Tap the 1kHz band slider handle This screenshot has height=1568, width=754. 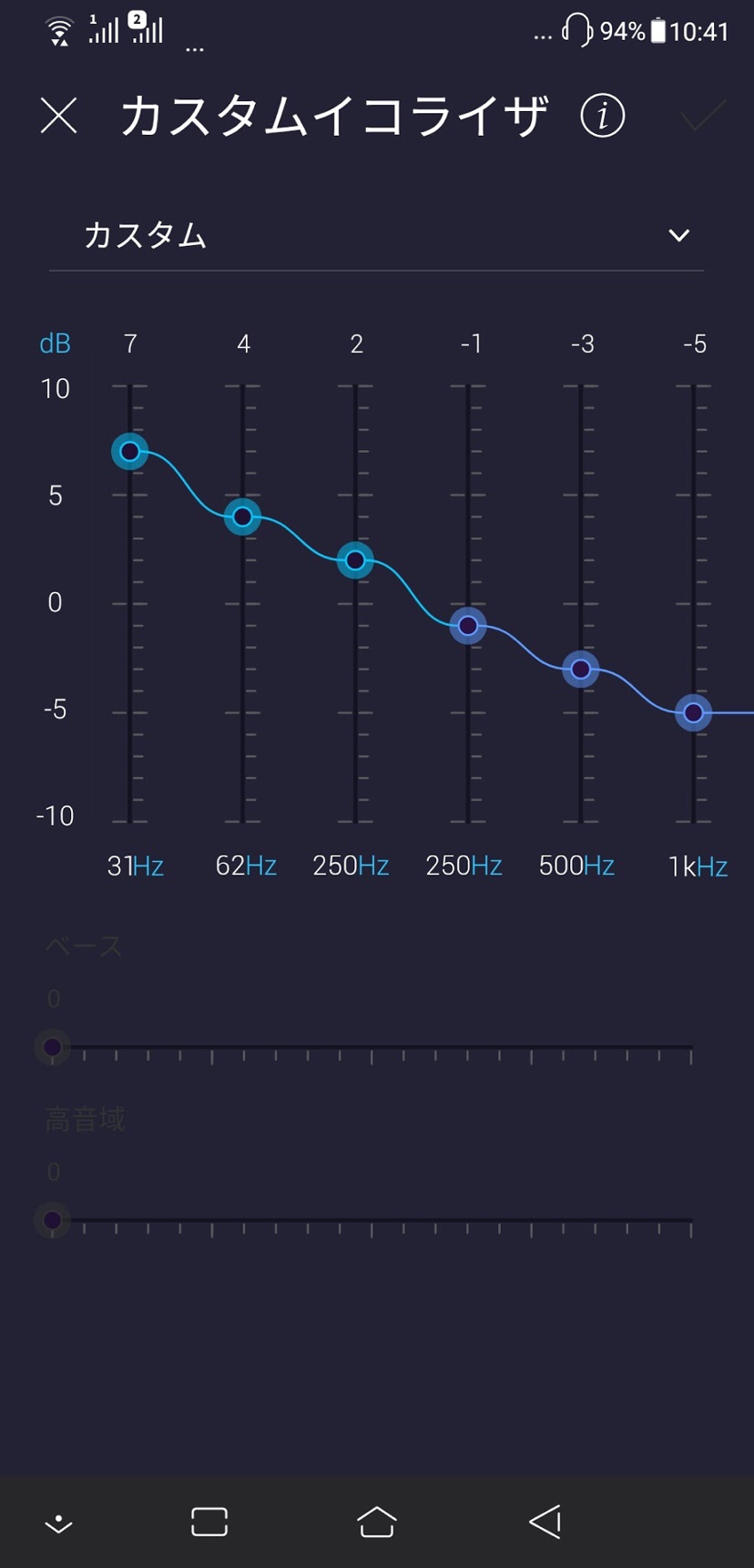coord(694,712)
